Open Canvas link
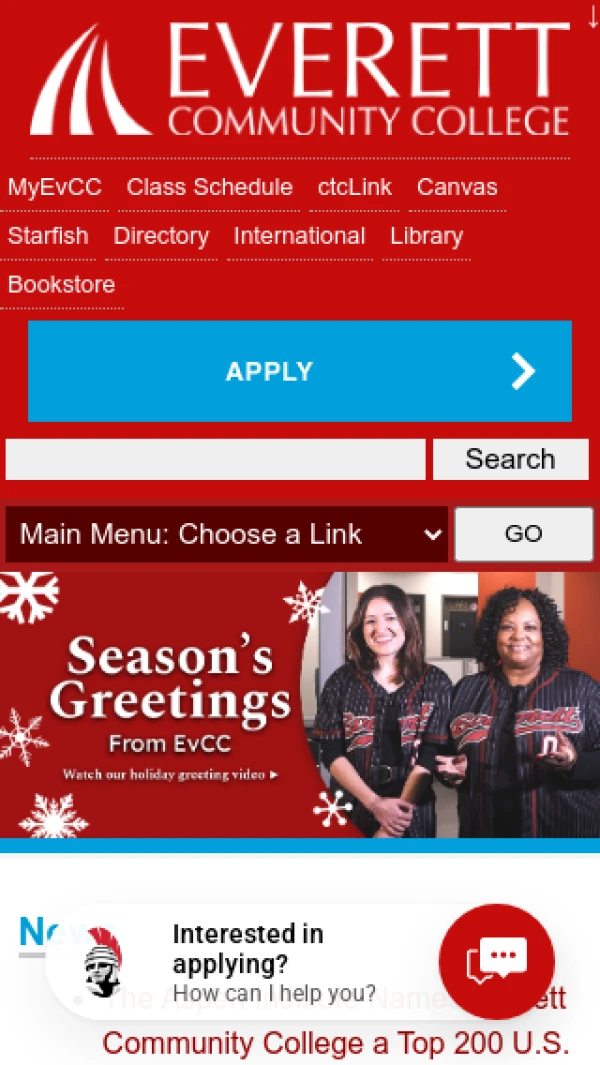The height and width of the screenshot is (1065, 600). click(x=456, y=187)
